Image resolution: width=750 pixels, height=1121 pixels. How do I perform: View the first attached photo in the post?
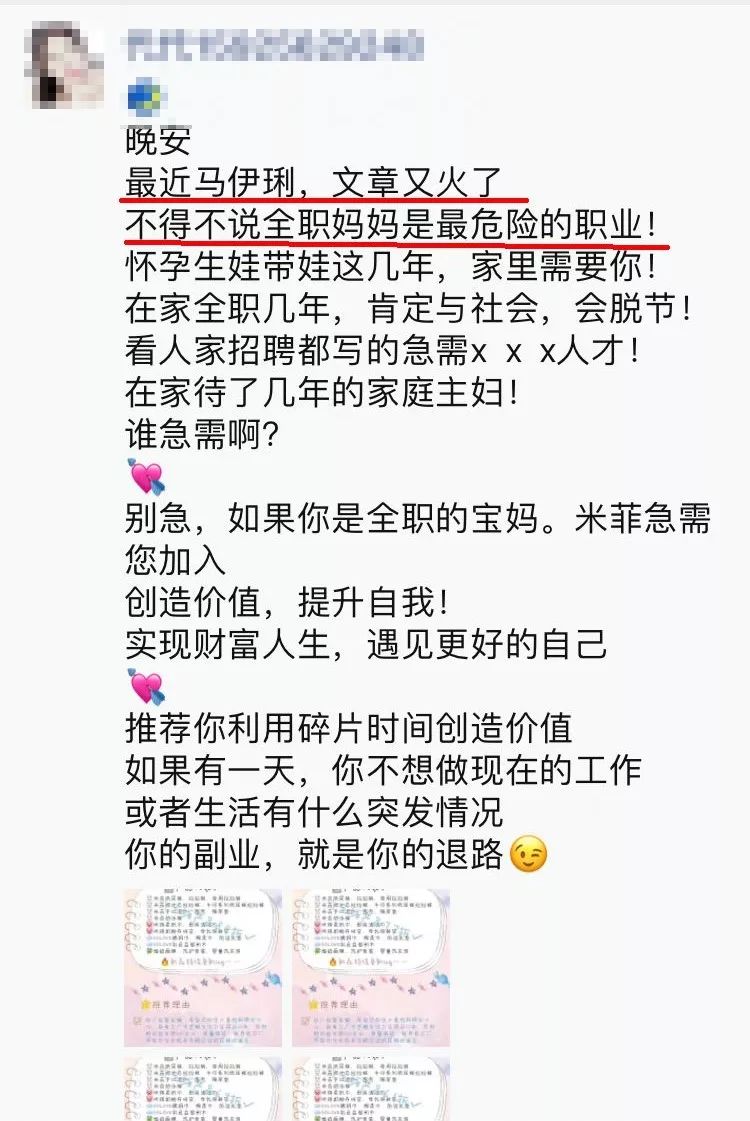coord(203,966)
